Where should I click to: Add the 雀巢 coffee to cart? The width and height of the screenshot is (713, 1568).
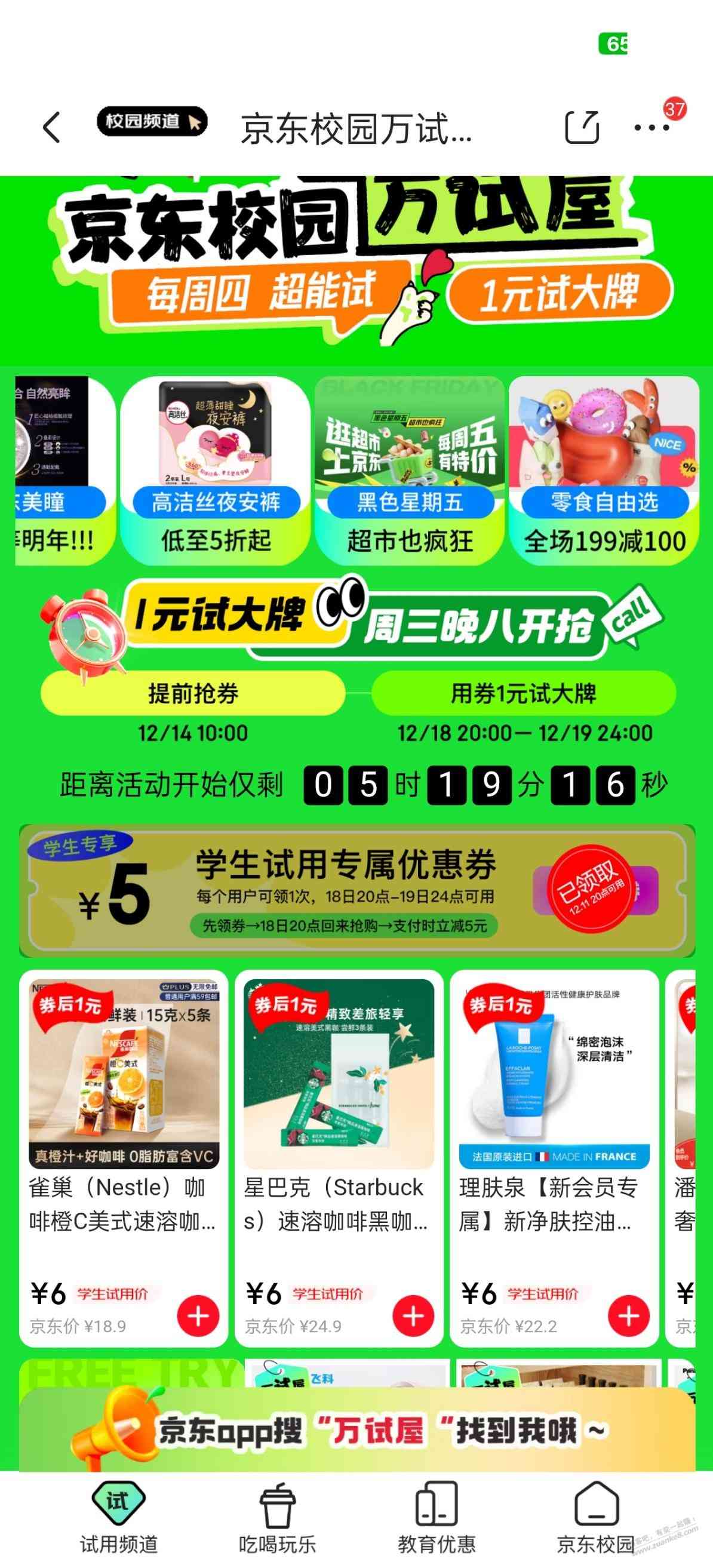tap(198, 1315)
